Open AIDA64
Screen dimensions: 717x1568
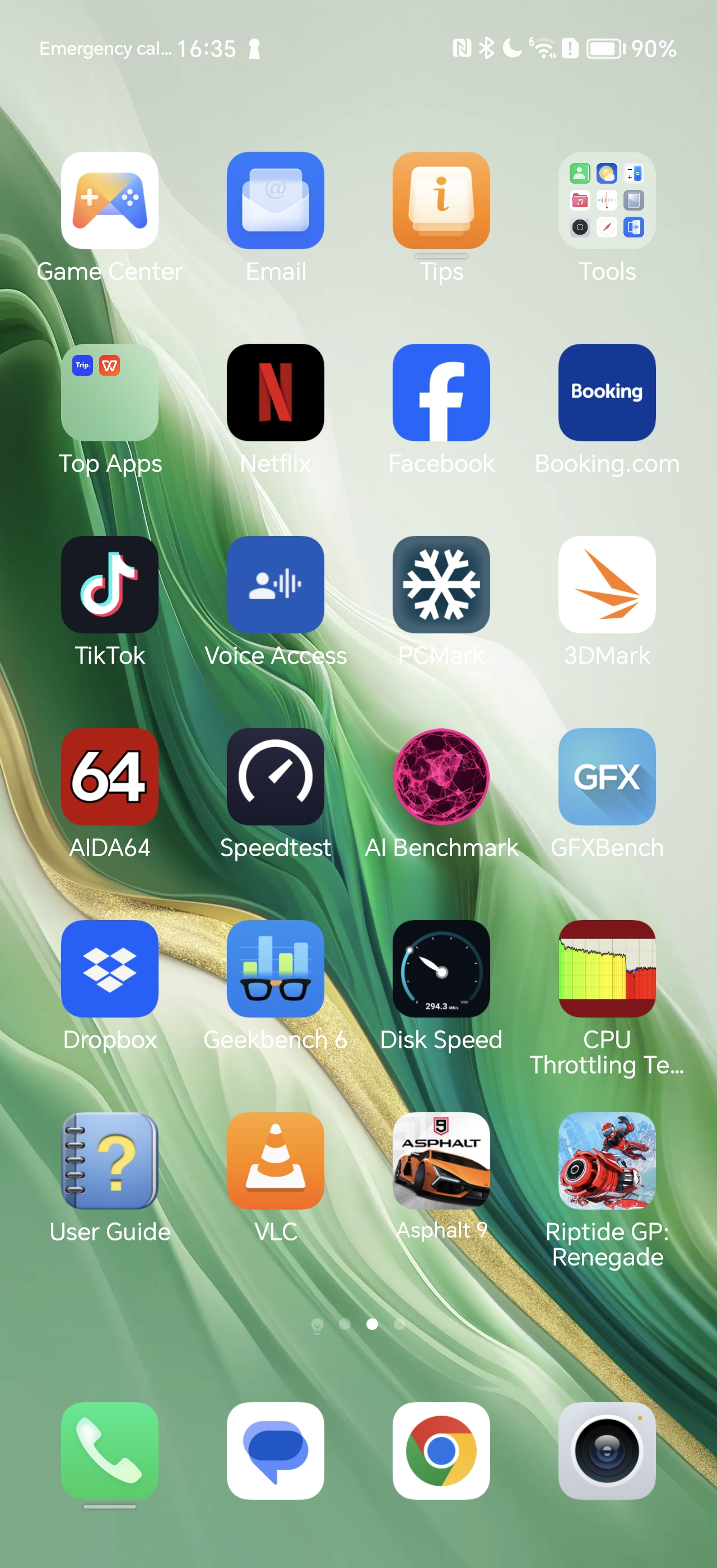tap(110, 777)
